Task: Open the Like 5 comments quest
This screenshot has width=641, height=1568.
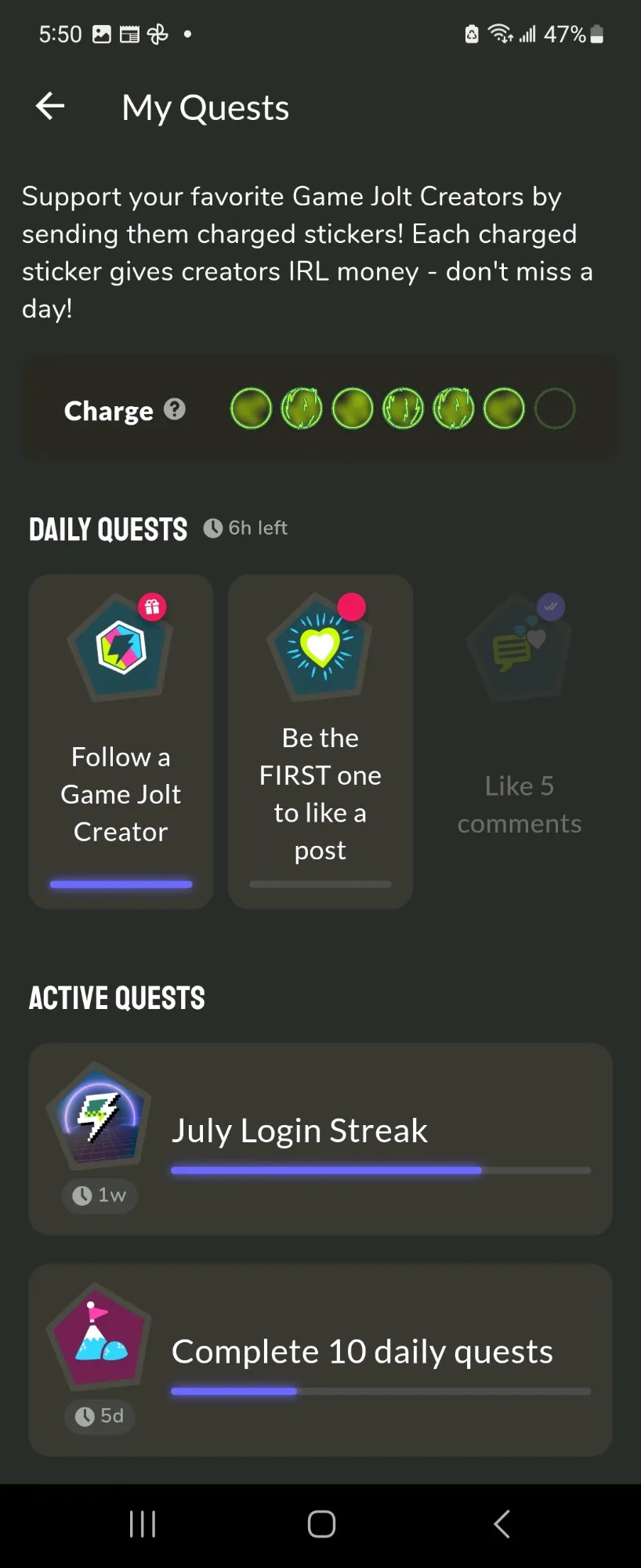Action: tap(520, 742)
